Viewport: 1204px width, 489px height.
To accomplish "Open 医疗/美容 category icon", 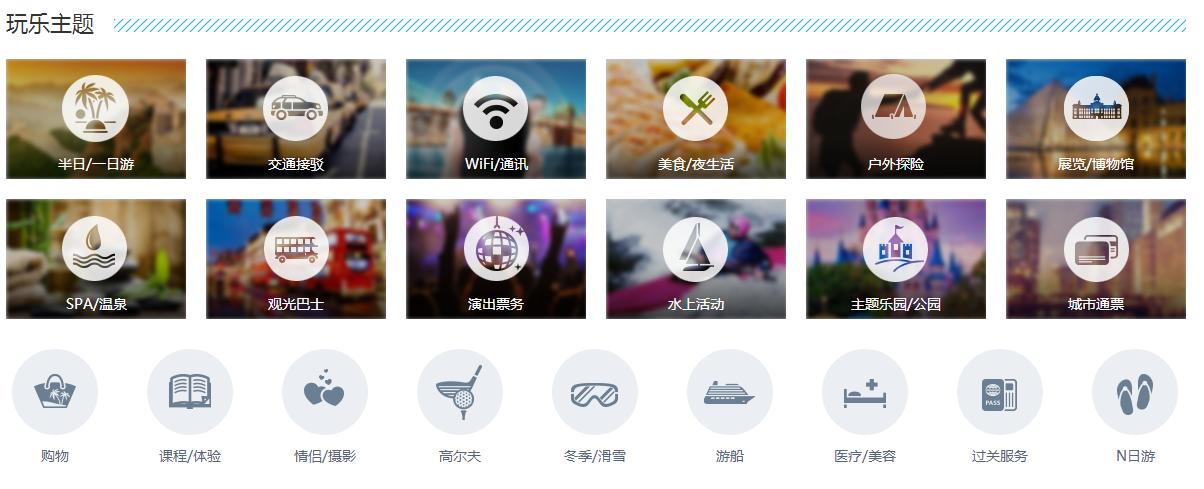I will point(865,392).
